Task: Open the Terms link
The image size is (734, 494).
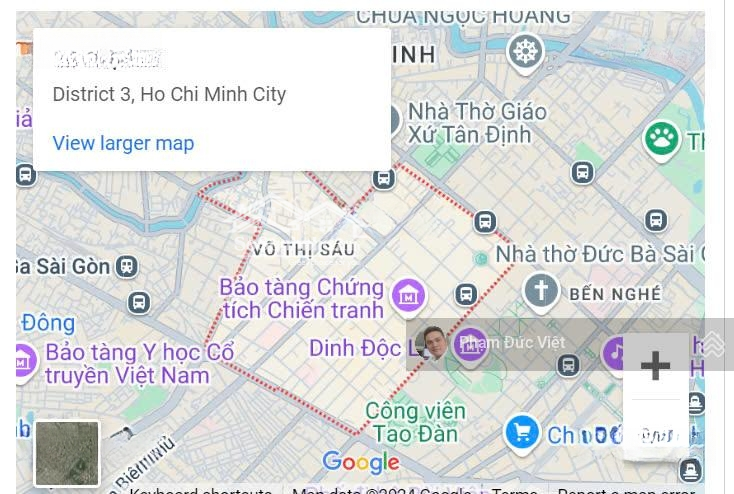Action: tap(514, 490)
